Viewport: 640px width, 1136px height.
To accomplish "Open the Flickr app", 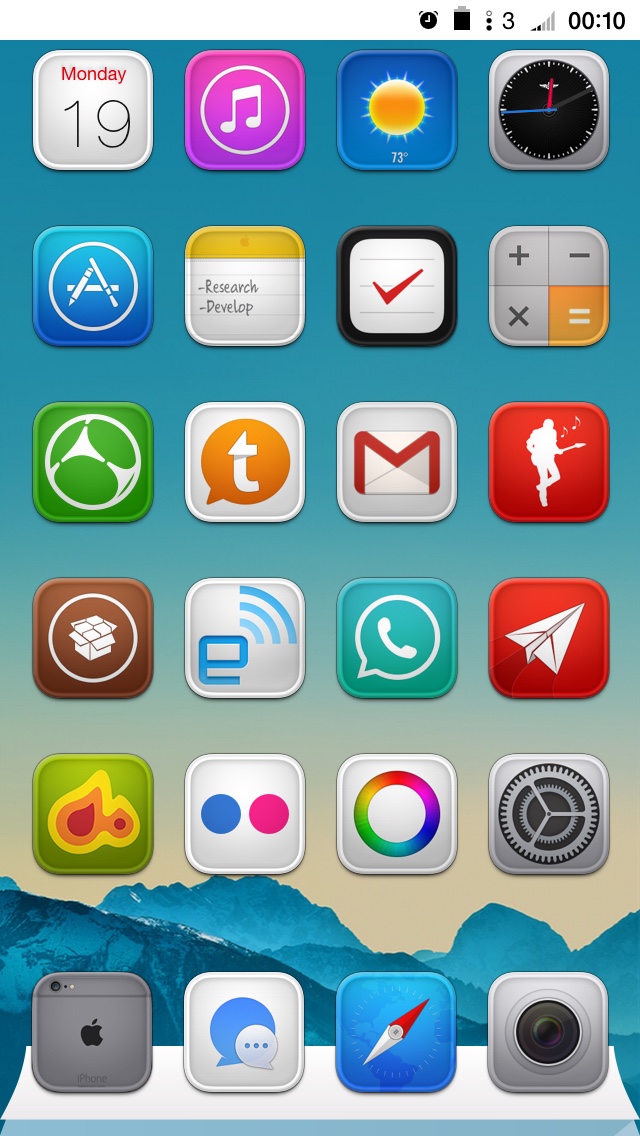I will point(245,814).
